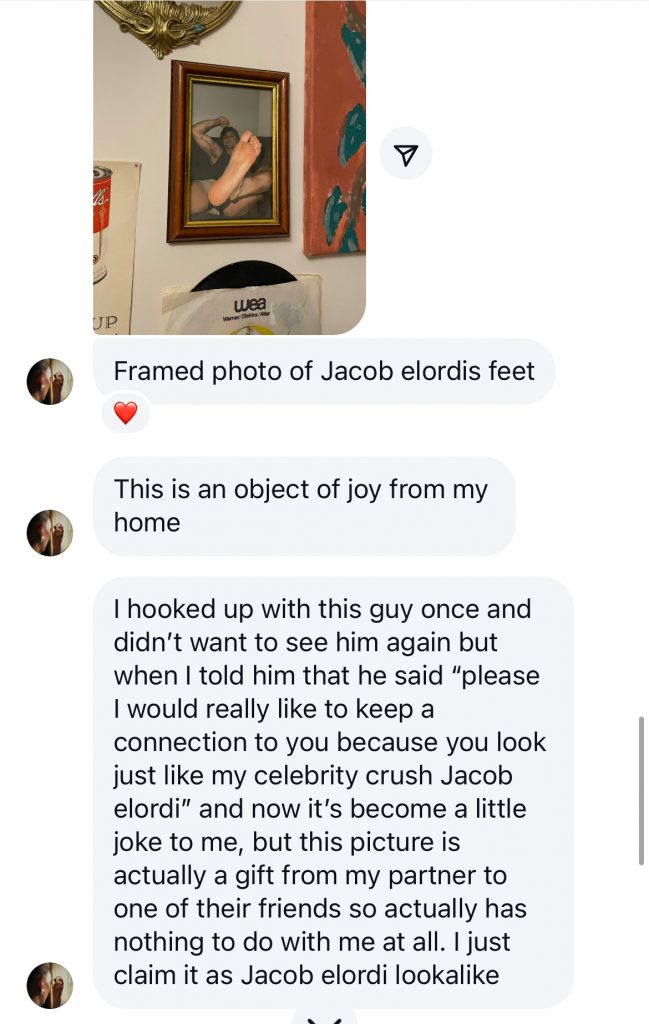649x1024 pixels.
Task: Forward the photo using the paper plane icon
Action: pyautogui.click(x=406, y=154)
